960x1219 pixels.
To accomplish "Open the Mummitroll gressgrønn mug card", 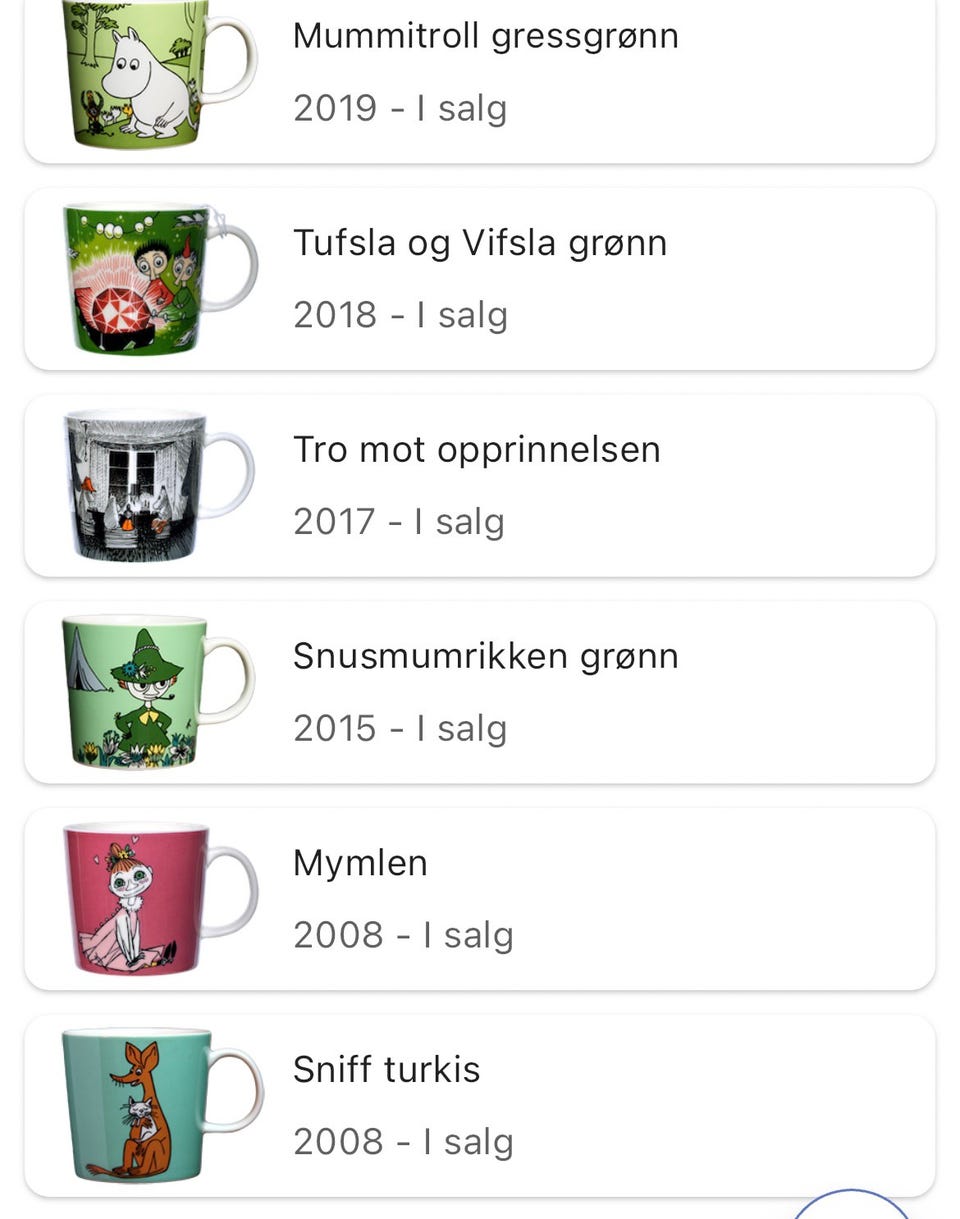I will coord(480,75).
